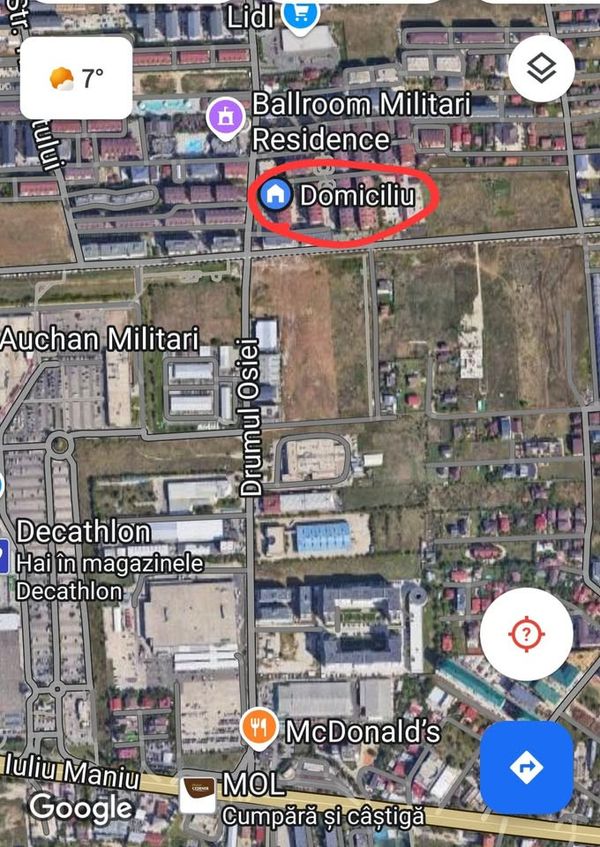Select the McDonald's restaurant pin
The width and height of the screenshot is (600, 847).
259,729
